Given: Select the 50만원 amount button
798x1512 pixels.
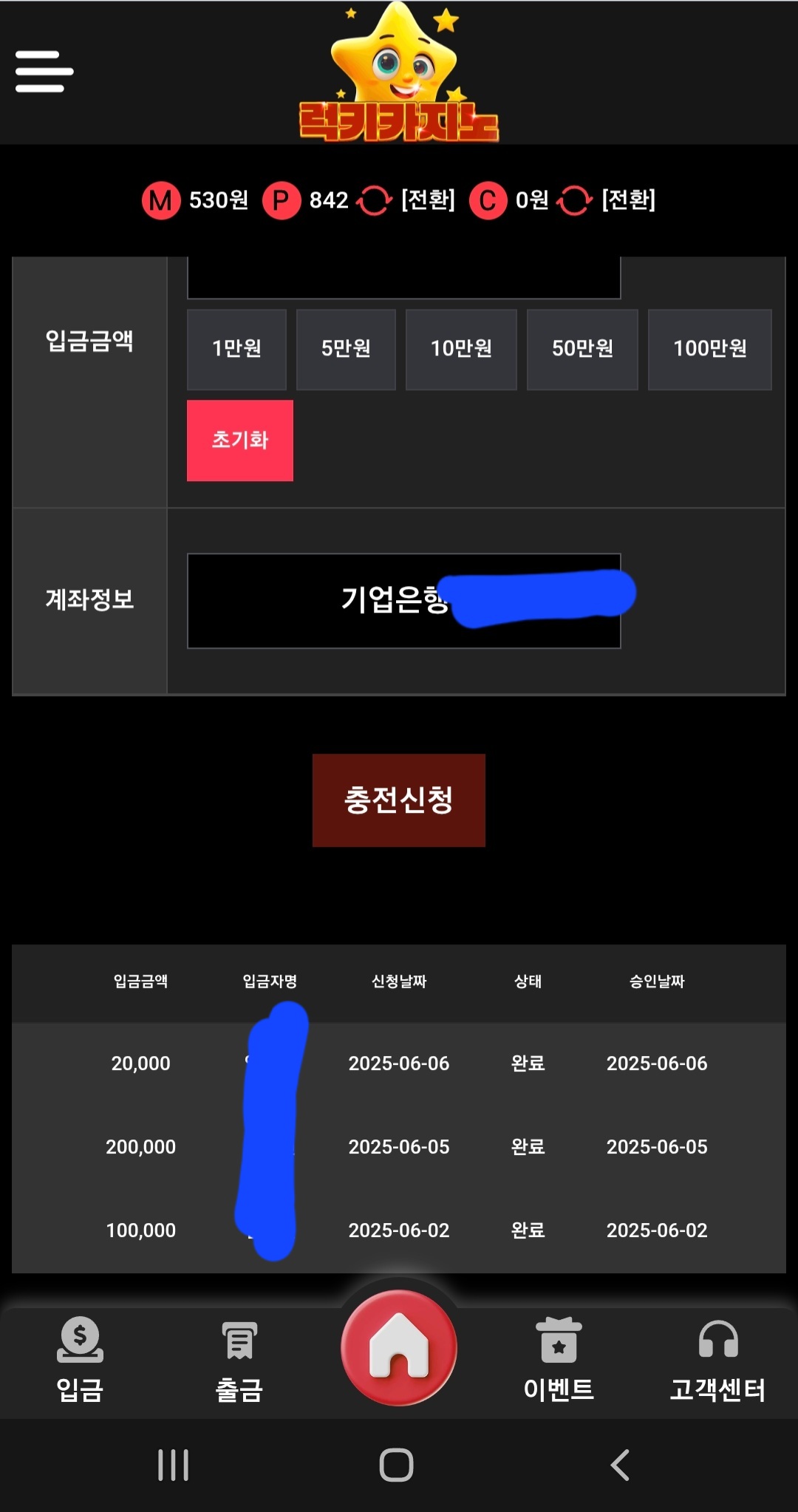Looking at the screenshot, I should click(582, 349).
